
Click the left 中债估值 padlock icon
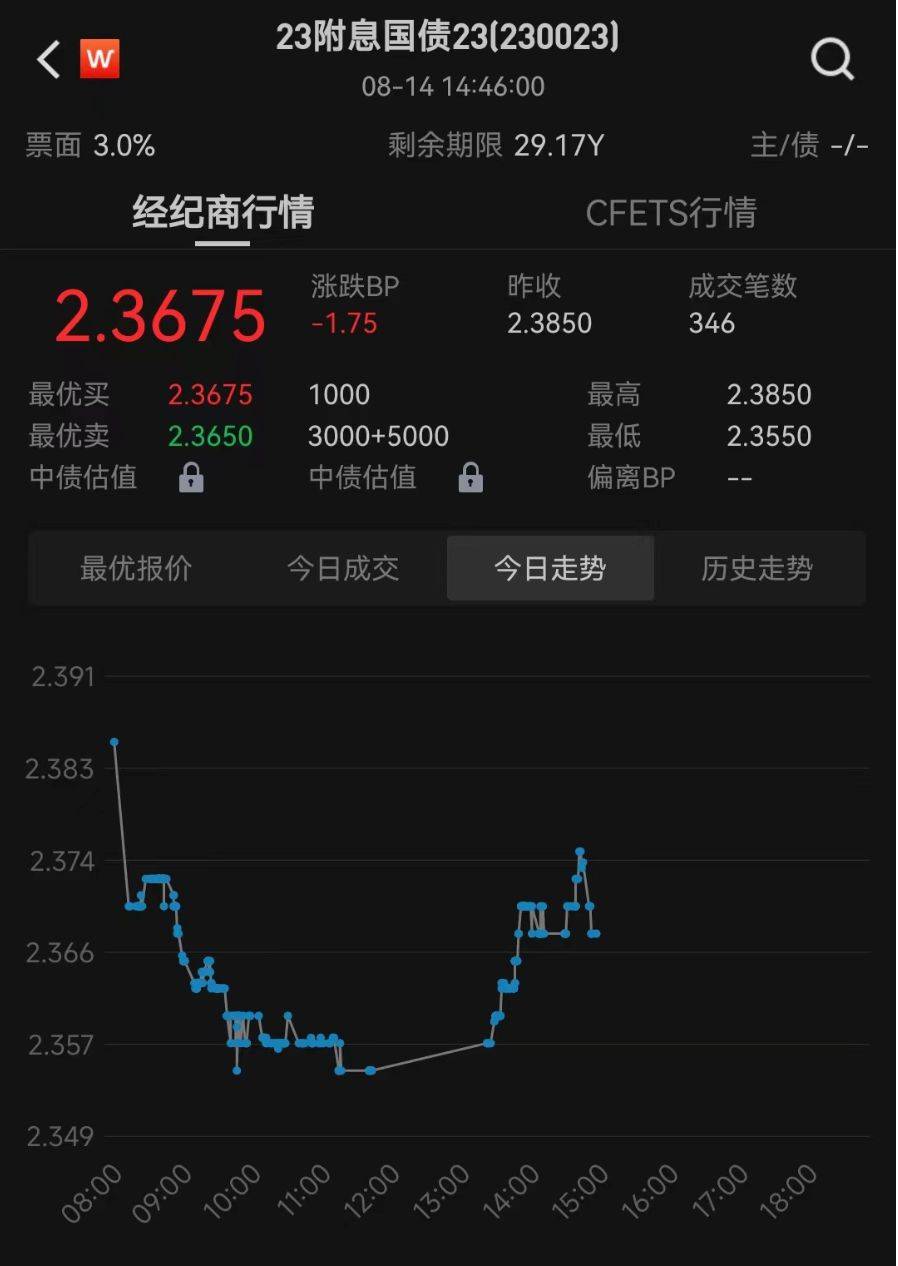pyautogui.click(x=191, y=478)
